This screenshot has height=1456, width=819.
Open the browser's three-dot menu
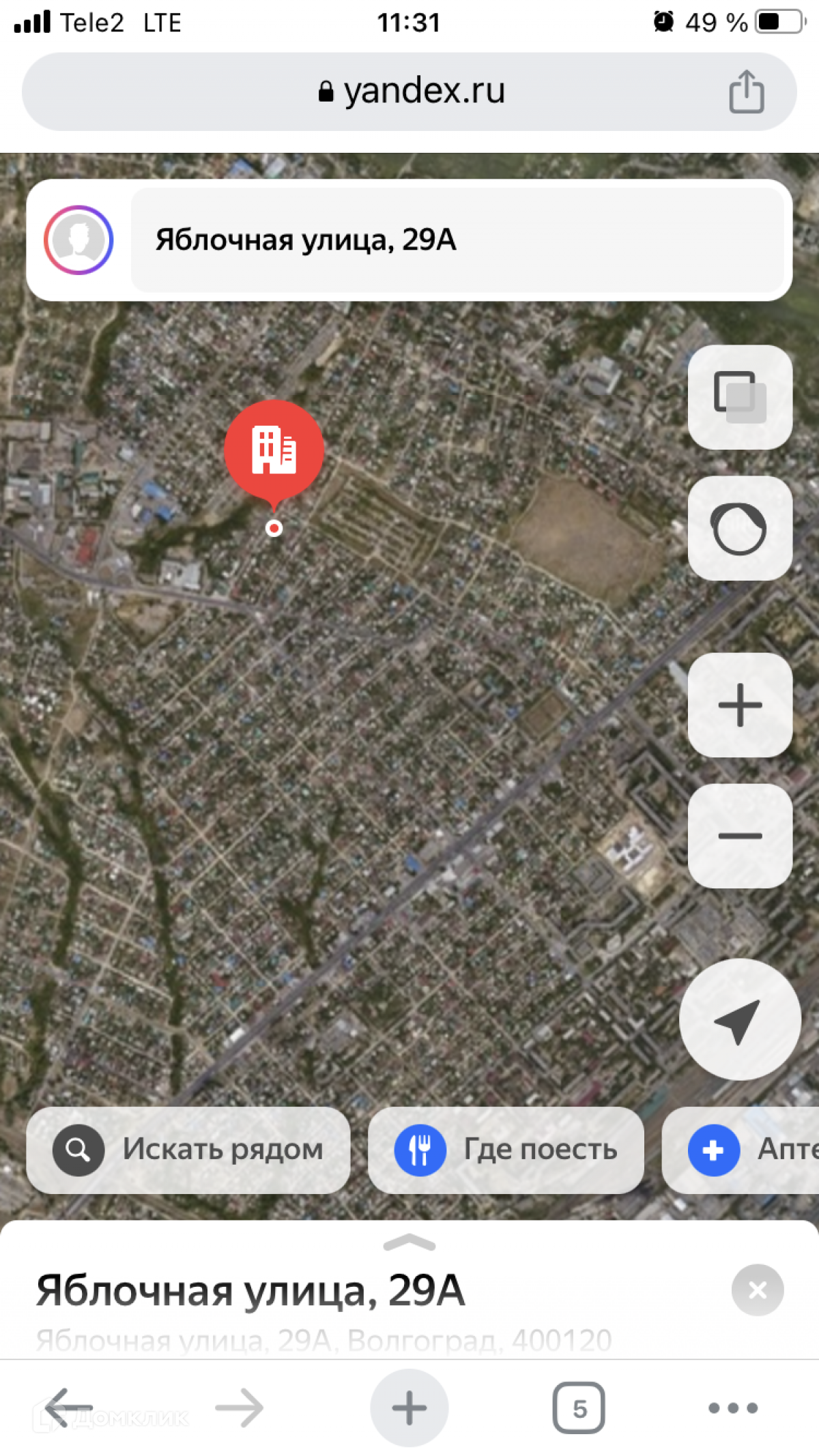(x=733, y=1407)
